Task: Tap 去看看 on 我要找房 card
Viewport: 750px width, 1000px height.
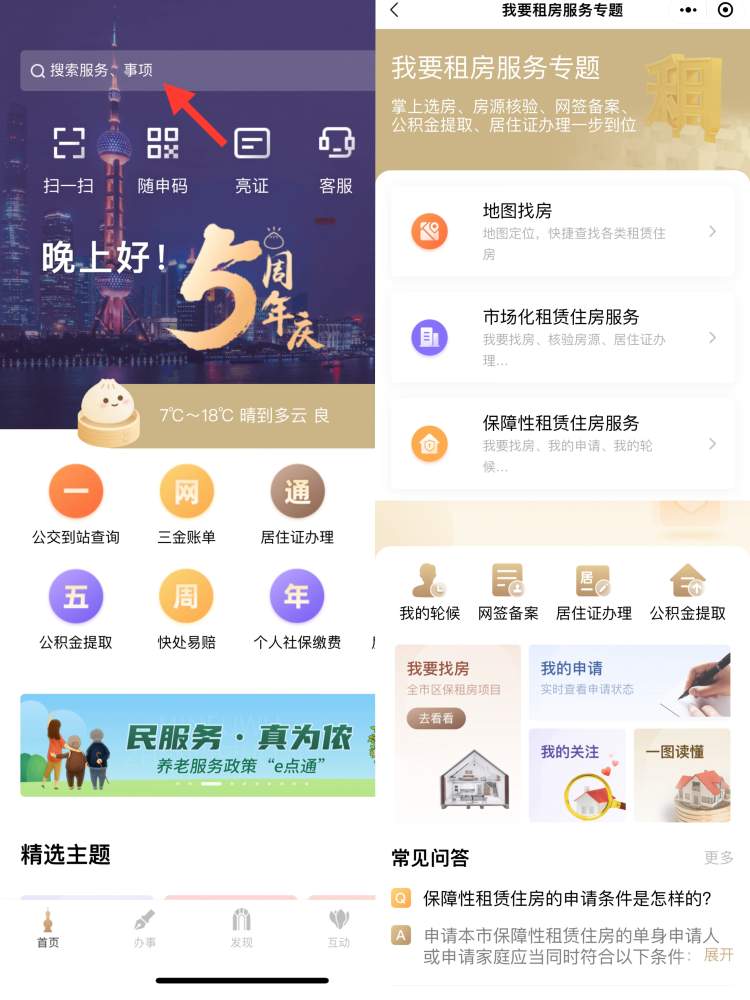Action: tap(436, 718)
